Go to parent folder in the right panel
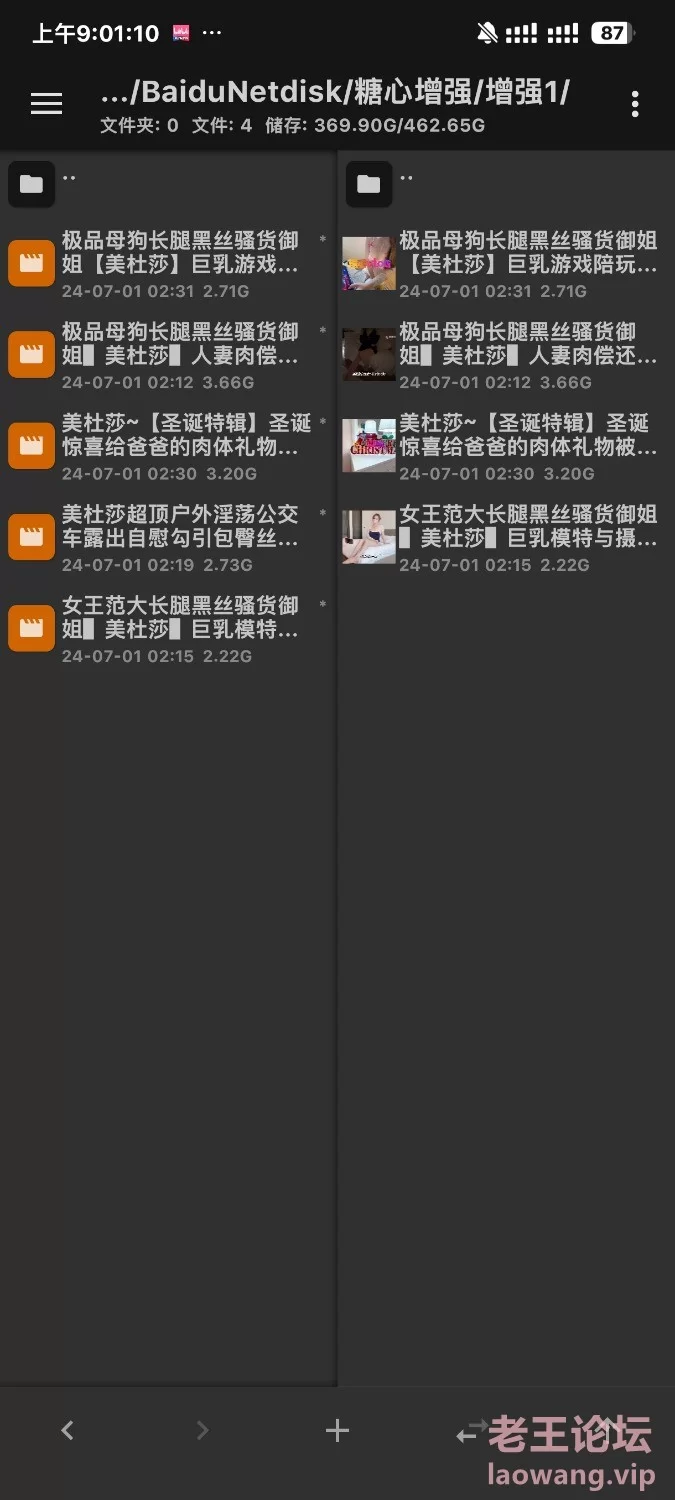675x1500 pixels. coord(506,183)
